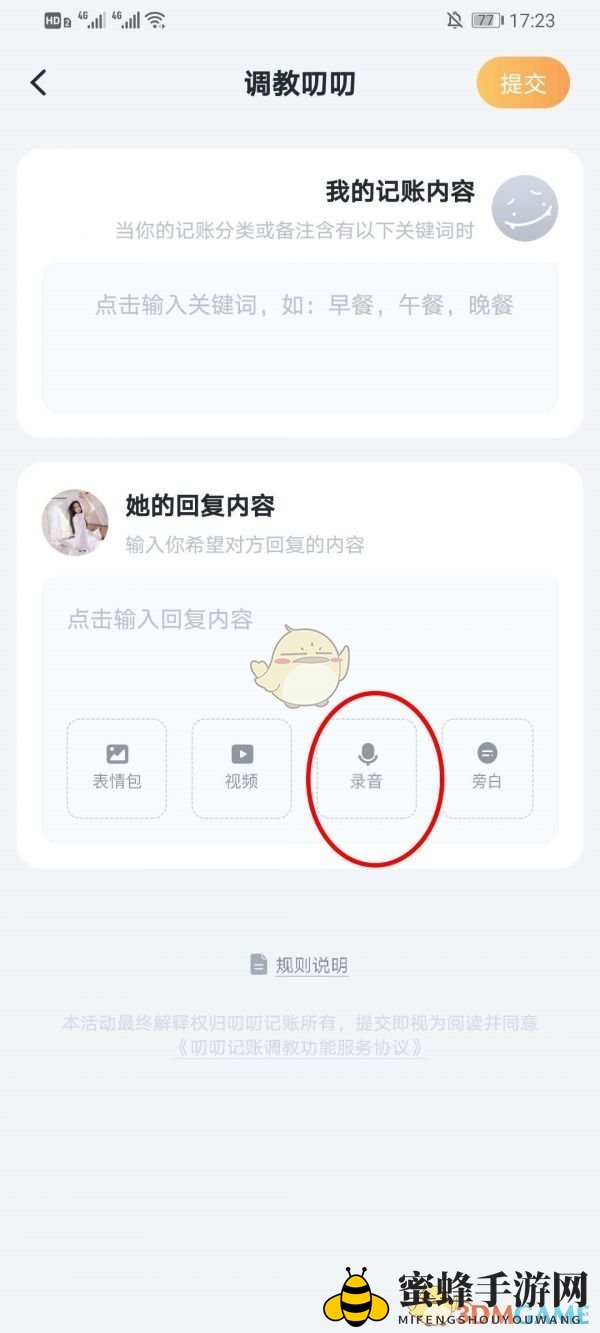The image size is (600, 1333).
Task: Choose the 旁白 narration option
Action: (x=487, y=768)
